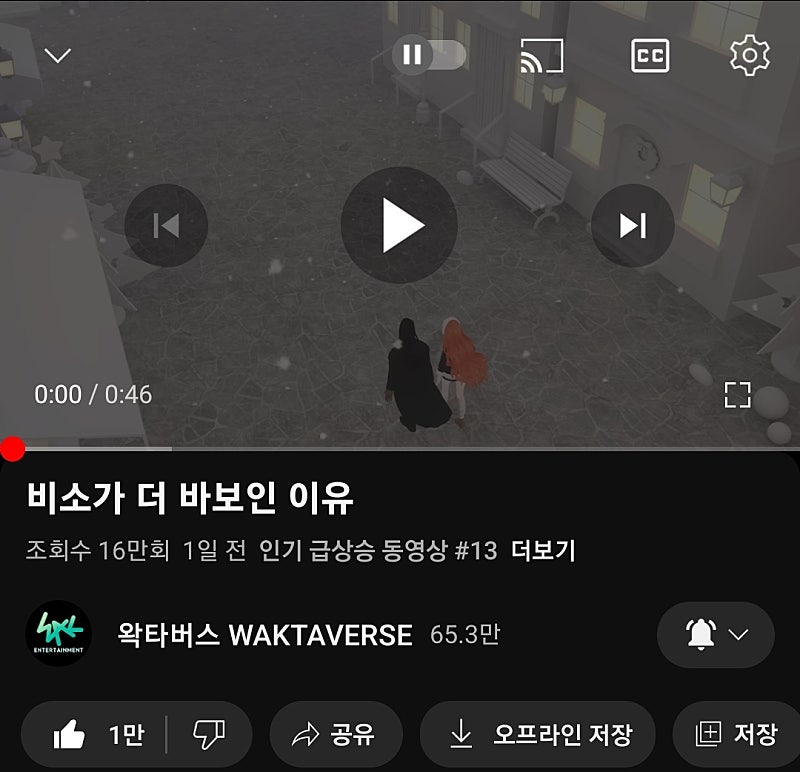800x772 pixels.
Task: Open the 왁타버스 WAKTAVERSE channel
Action: click(x=265, y=635)
